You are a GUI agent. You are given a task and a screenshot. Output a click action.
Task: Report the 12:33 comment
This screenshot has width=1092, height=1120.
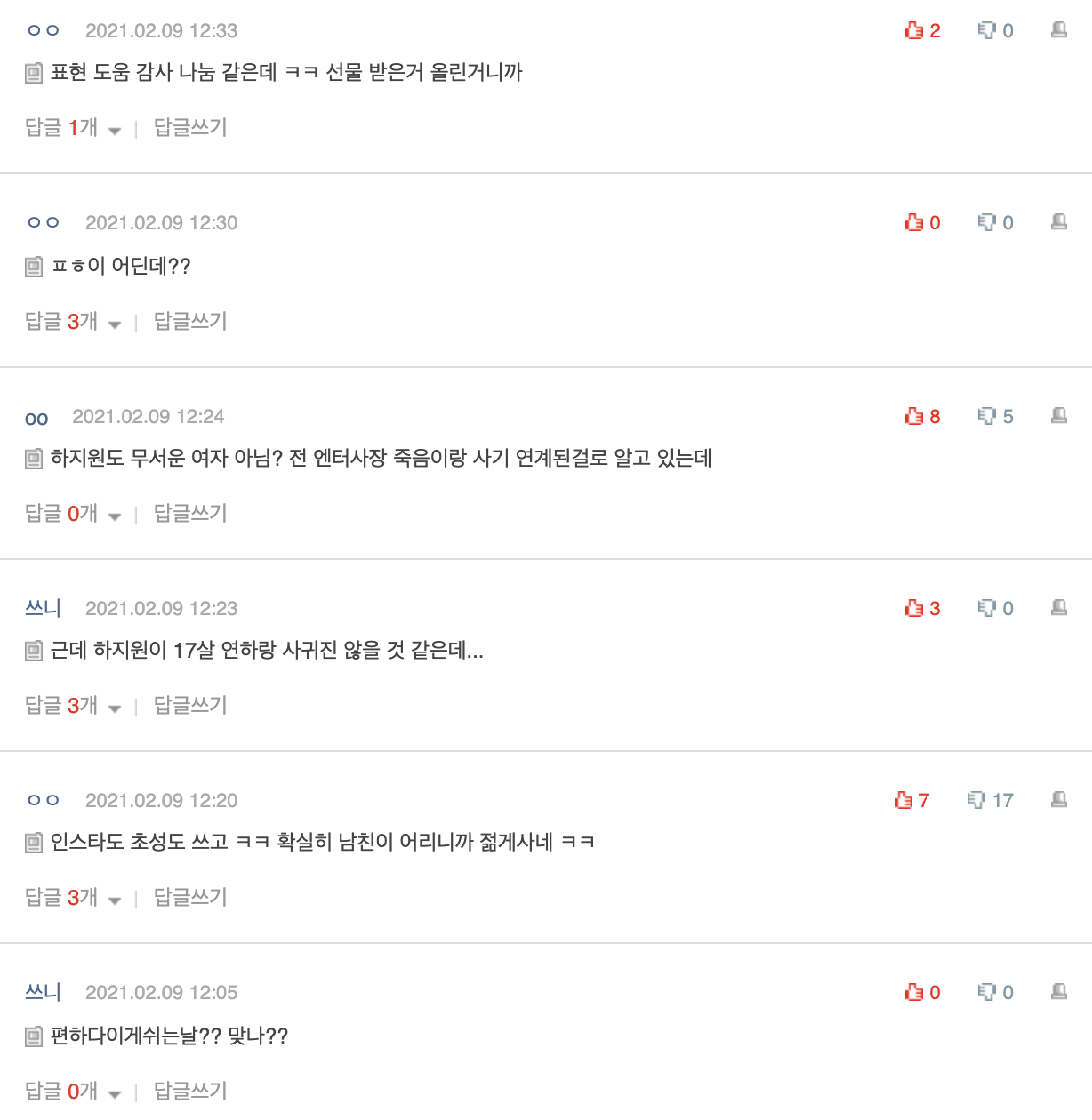pos(1058,30)
